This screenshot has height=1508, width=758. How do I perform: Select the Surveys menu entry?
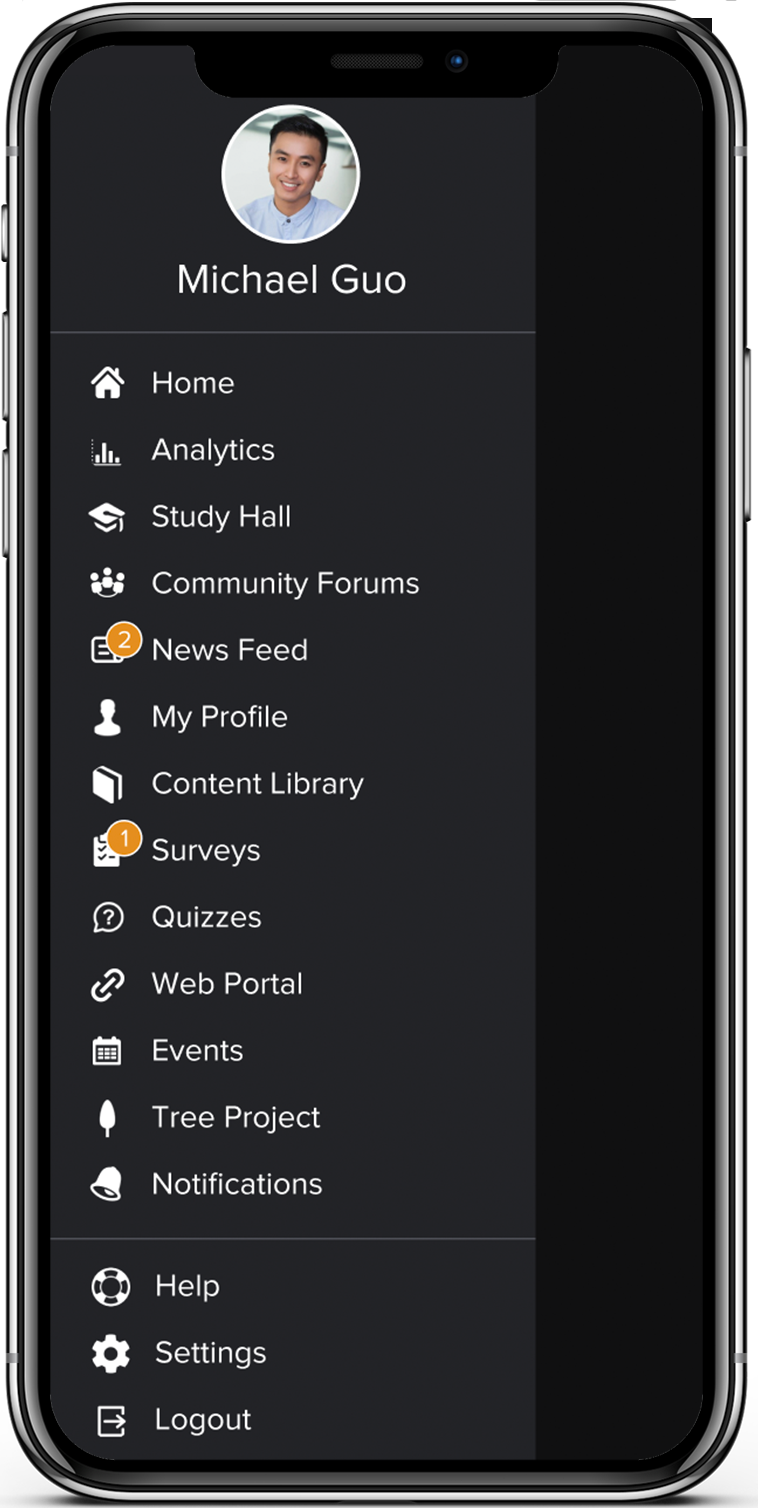205,850
